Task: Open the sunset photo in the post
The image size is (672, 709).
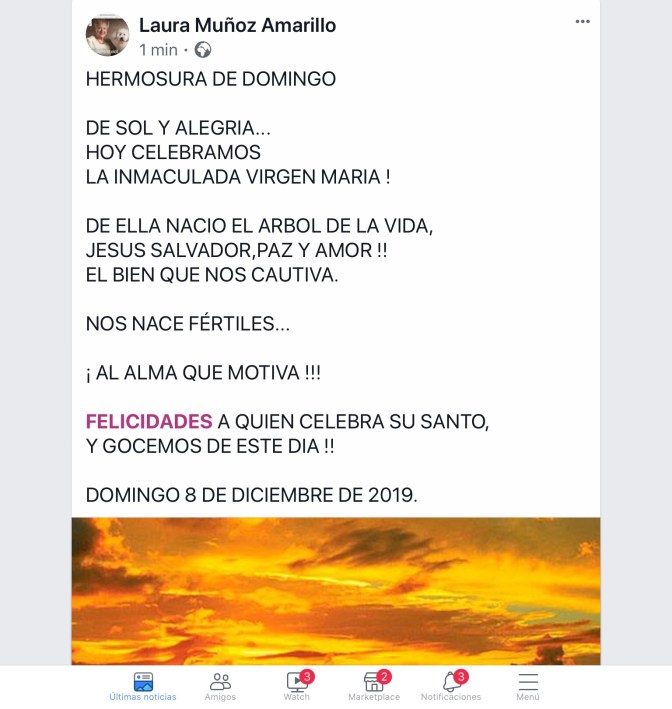Action: tap(336, 590)
